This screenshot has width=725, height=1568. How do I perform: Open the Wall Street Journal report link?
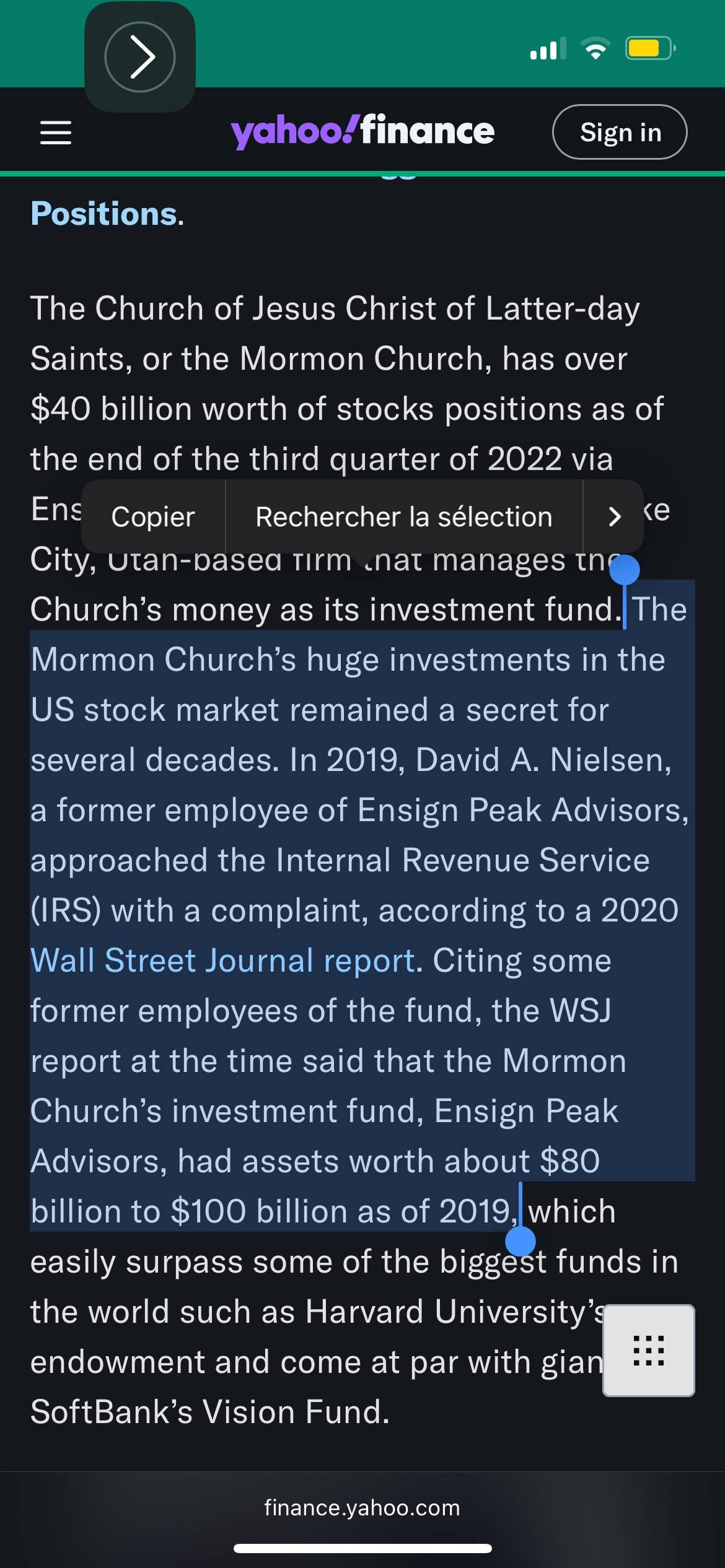[x=222, y=960]
